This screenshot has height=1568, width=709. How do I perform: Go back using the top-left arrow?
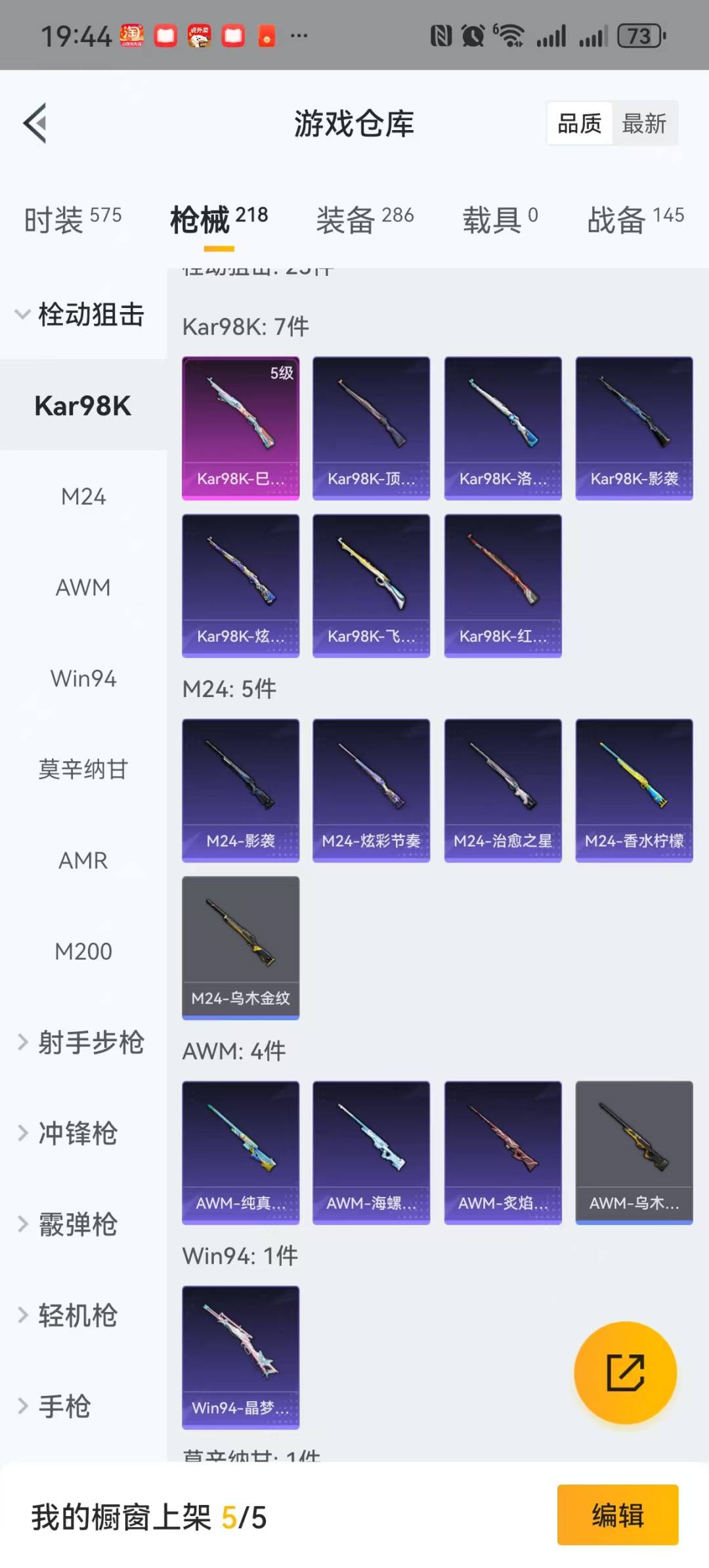pos(35,123)
